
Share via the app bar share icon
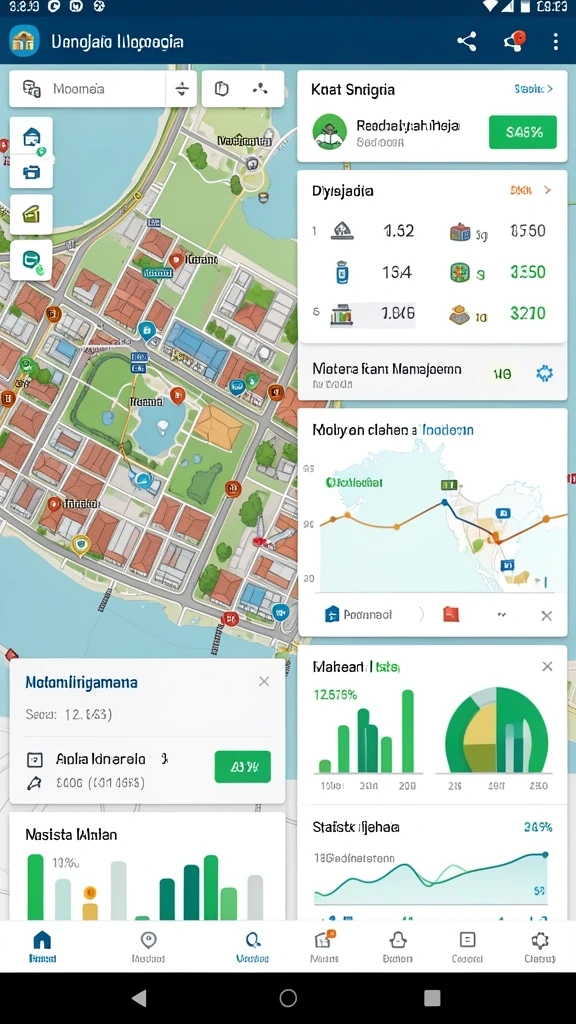point(466,41)
